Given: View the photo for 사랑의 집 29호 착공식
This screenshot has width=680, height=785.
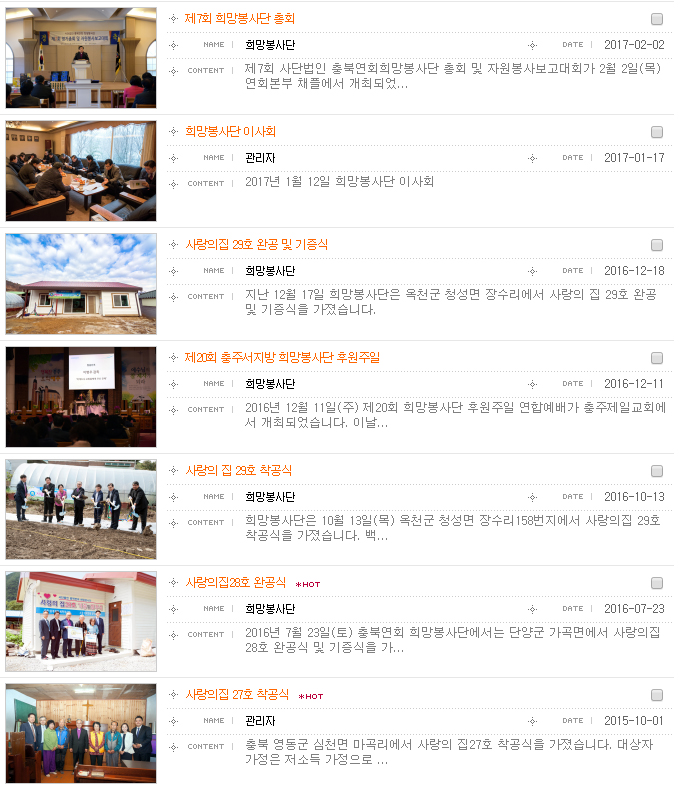Looking at the screenshot, I should (x=81, y=510).
